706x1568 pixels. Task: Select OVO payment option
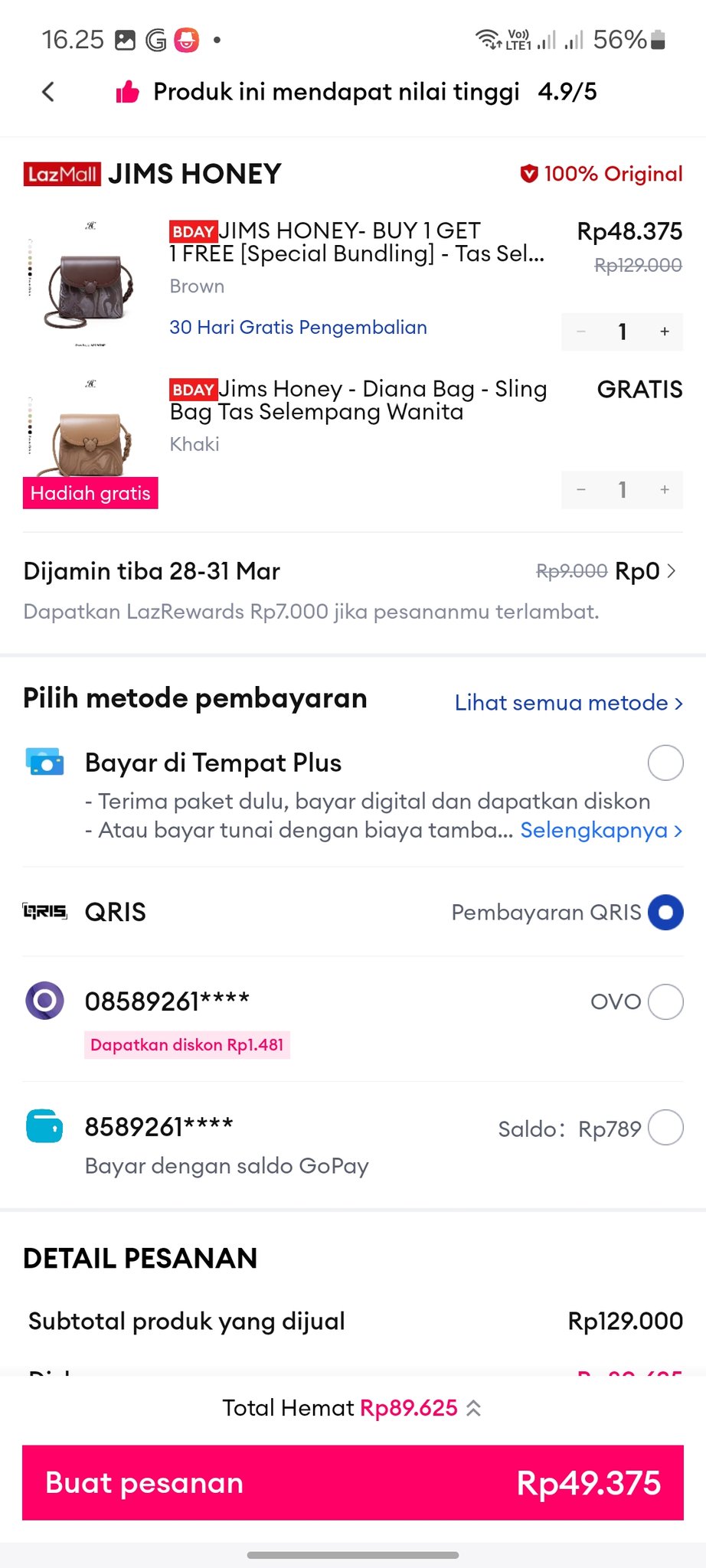tap(665, 1001)
